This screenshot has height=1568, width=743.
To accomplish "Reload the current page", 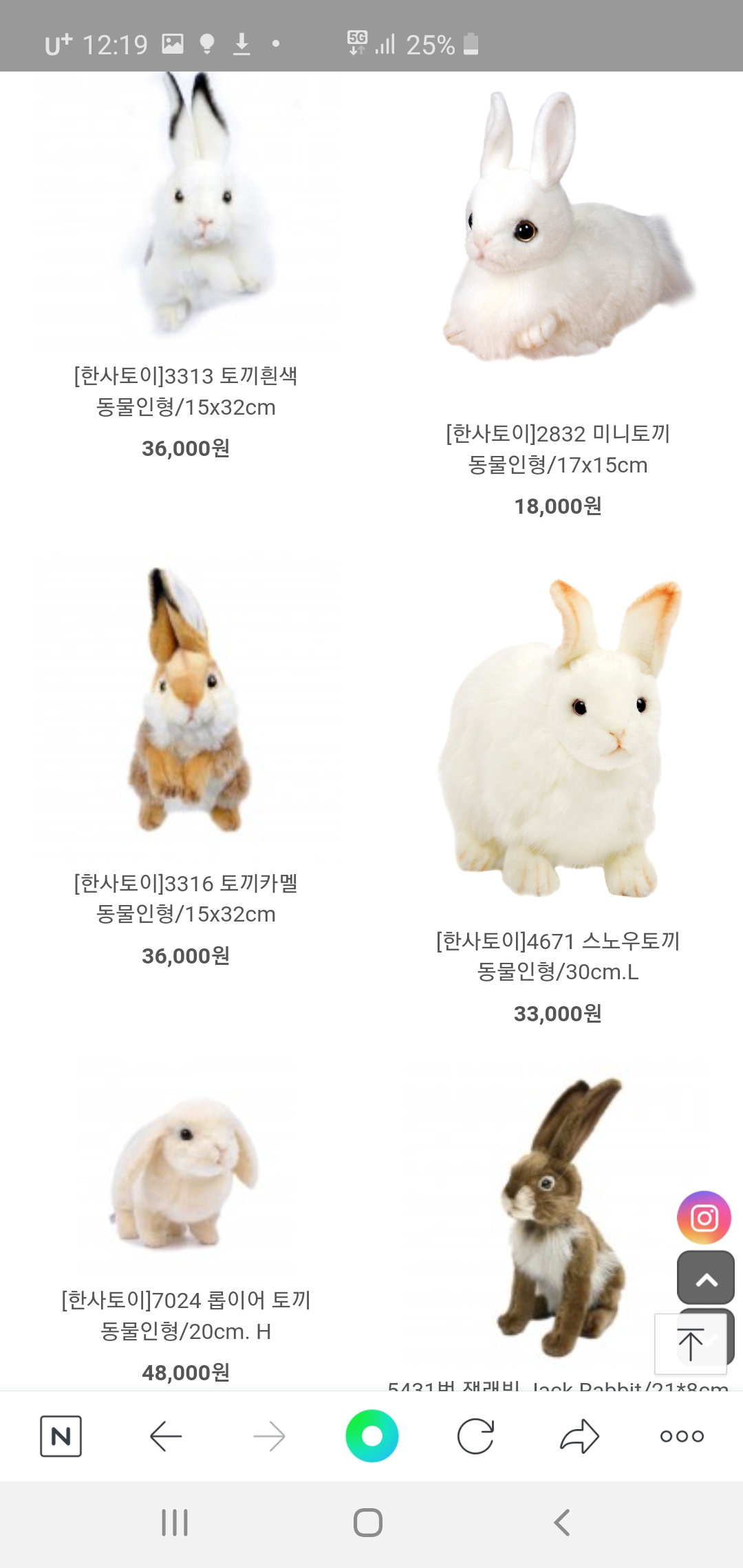I will click(475, 1436).
